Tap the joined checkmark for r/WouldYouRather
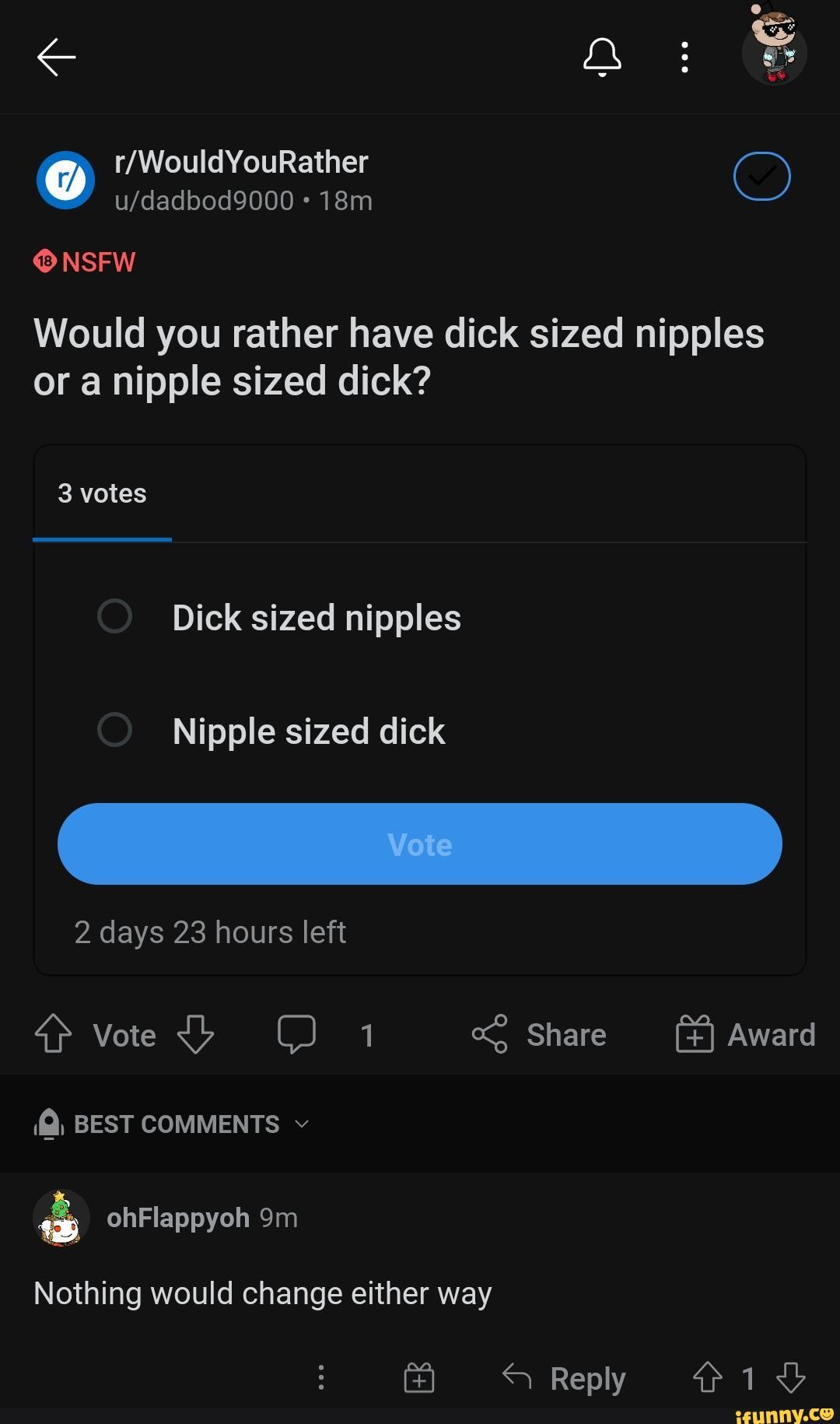This screenshot has width=840, height=1424. pos(761,177)
